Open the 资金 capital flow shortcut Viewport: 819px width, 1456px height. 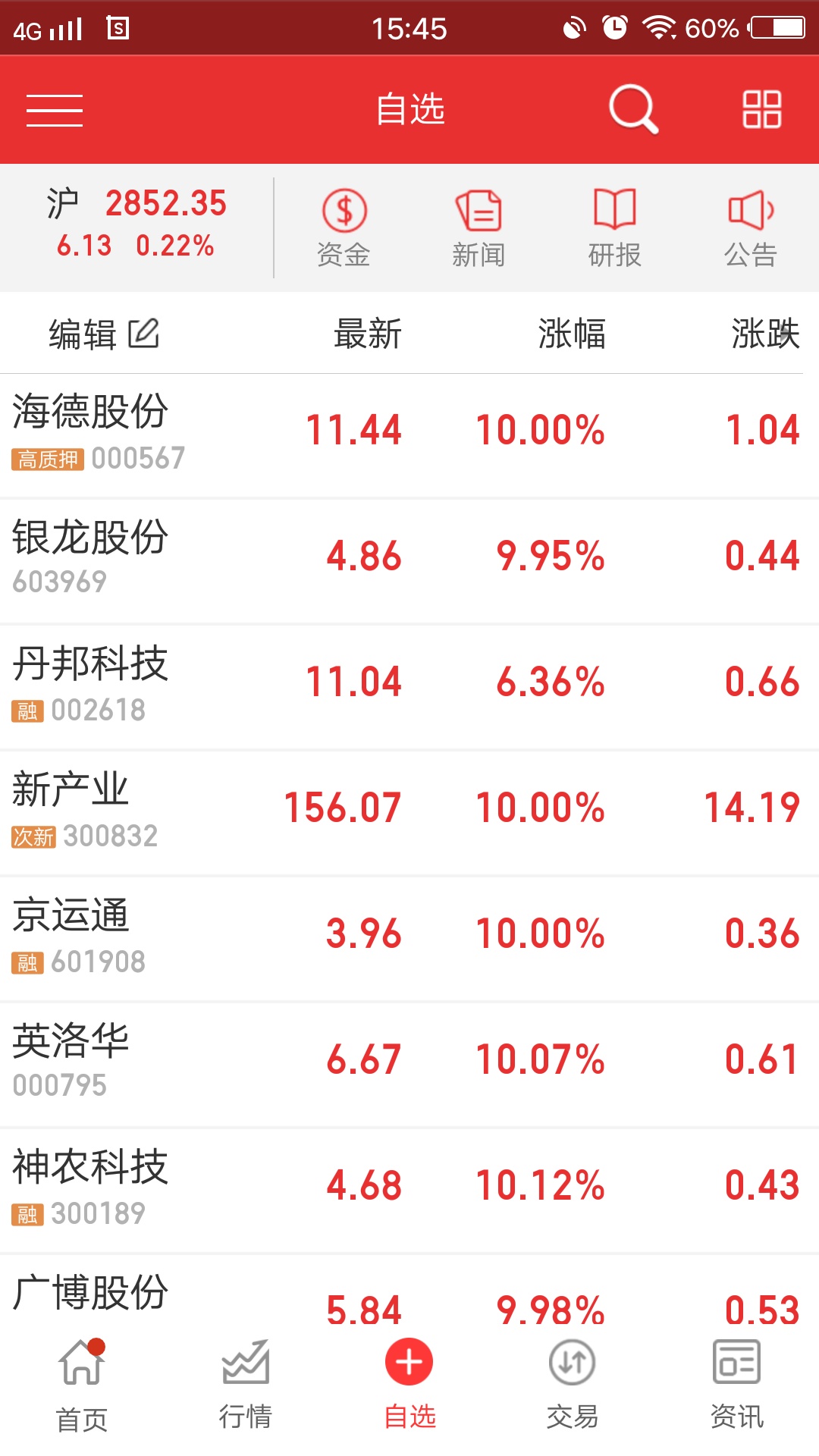(x=344, y=229)
